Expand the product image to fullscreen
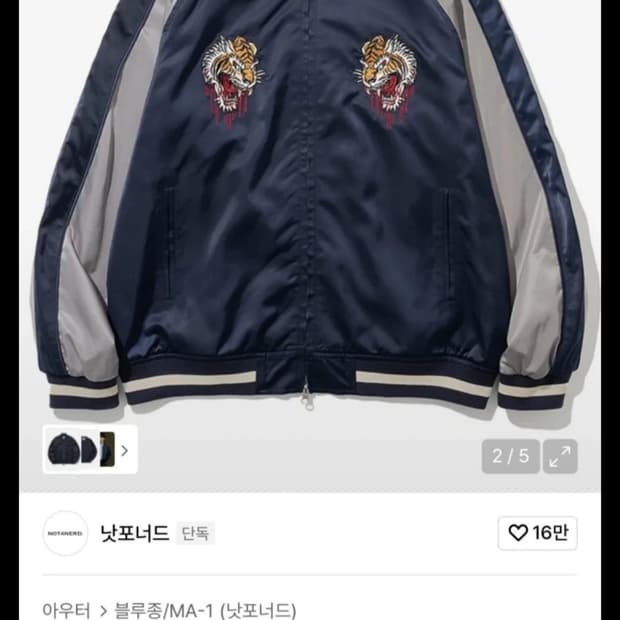 click(560, 456)
